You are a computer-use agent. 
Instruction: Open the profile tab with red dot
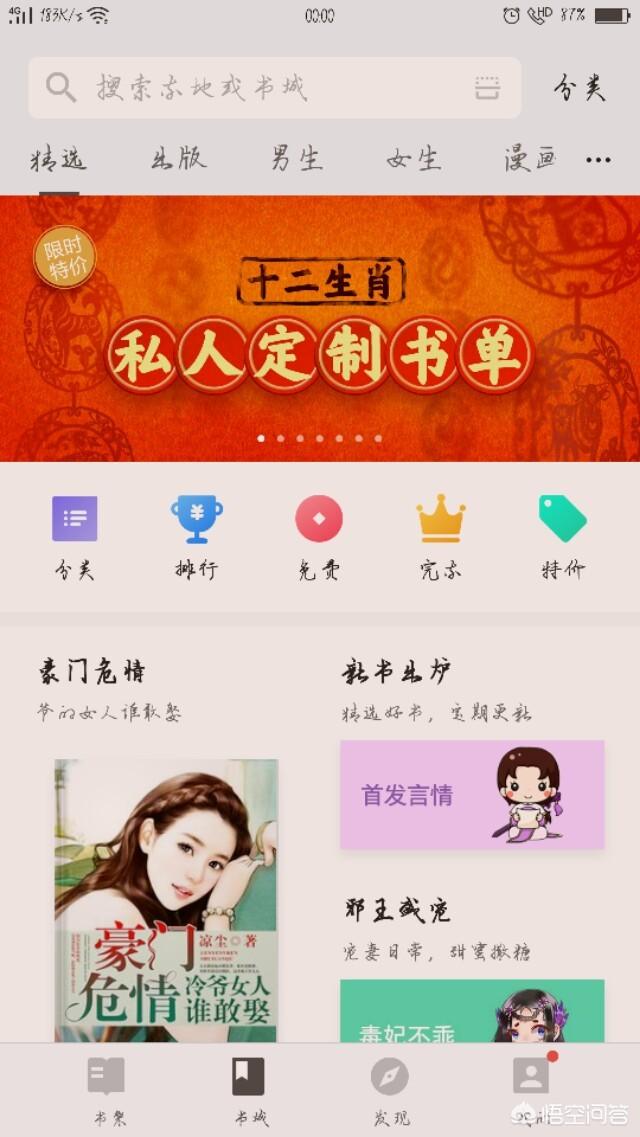tap(531, 1085)
